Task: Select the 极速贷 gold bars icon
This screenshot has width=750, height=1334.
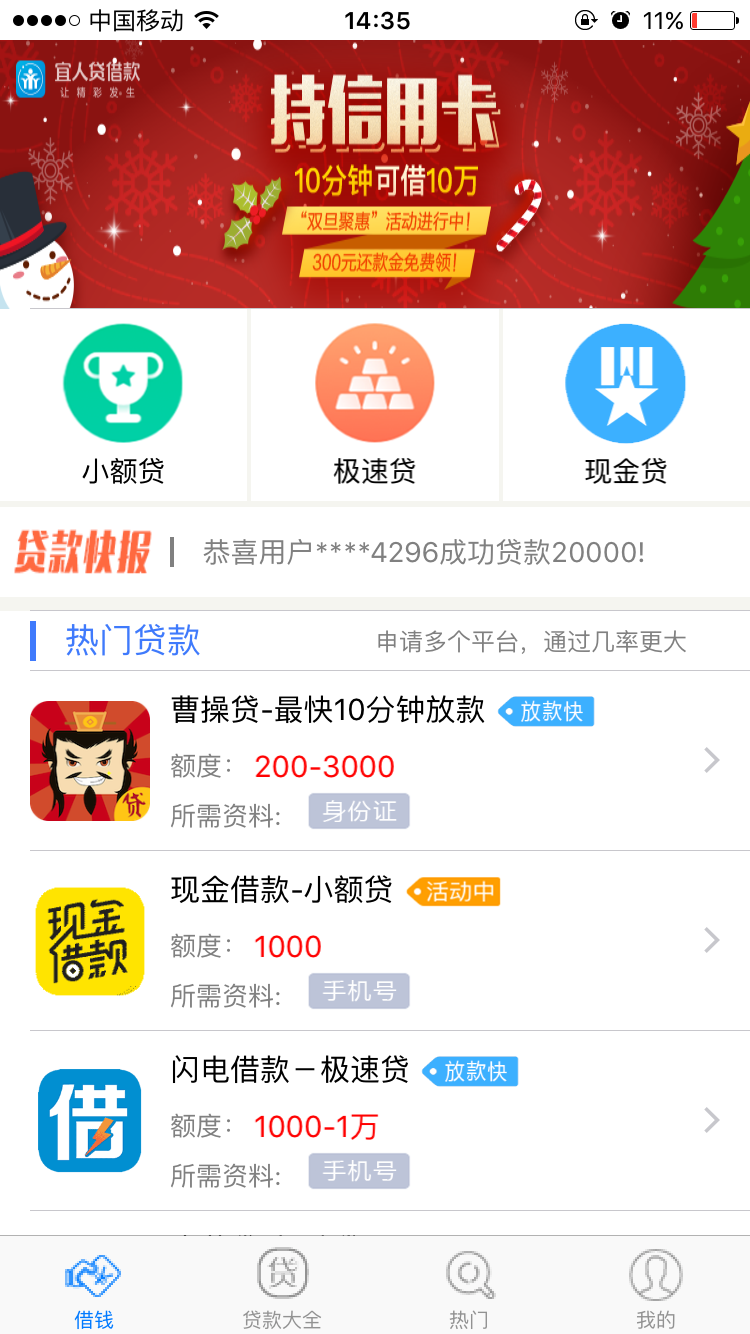Action: (x=374, y=382)
